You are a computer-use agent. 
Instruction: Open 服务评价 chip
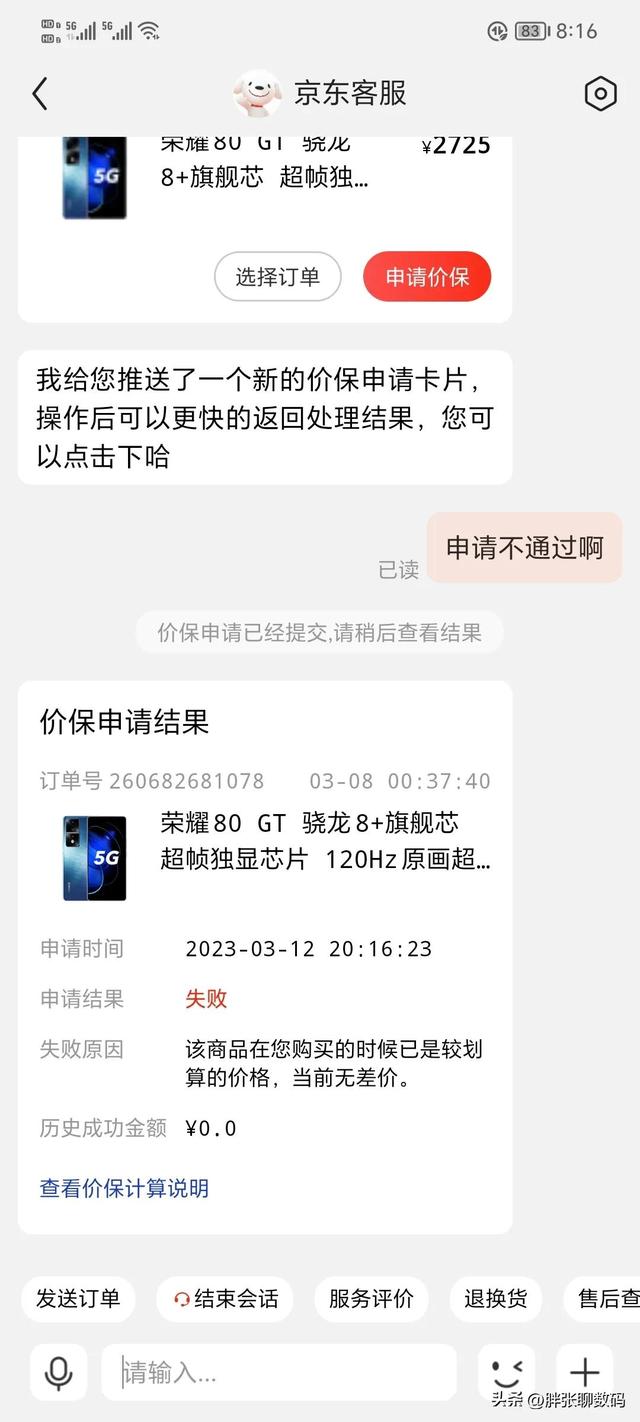click(x=371, y=1299)
